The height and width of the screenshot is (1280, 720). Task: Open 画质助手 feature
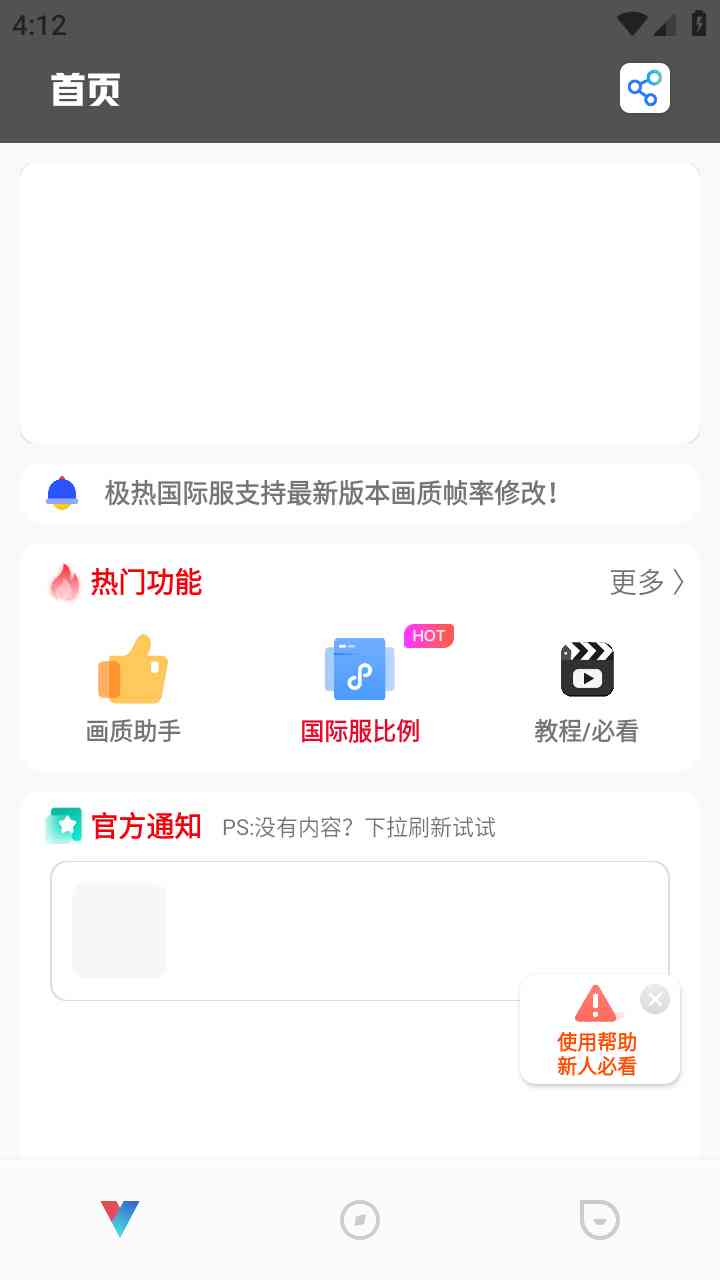tap(133, 690)
